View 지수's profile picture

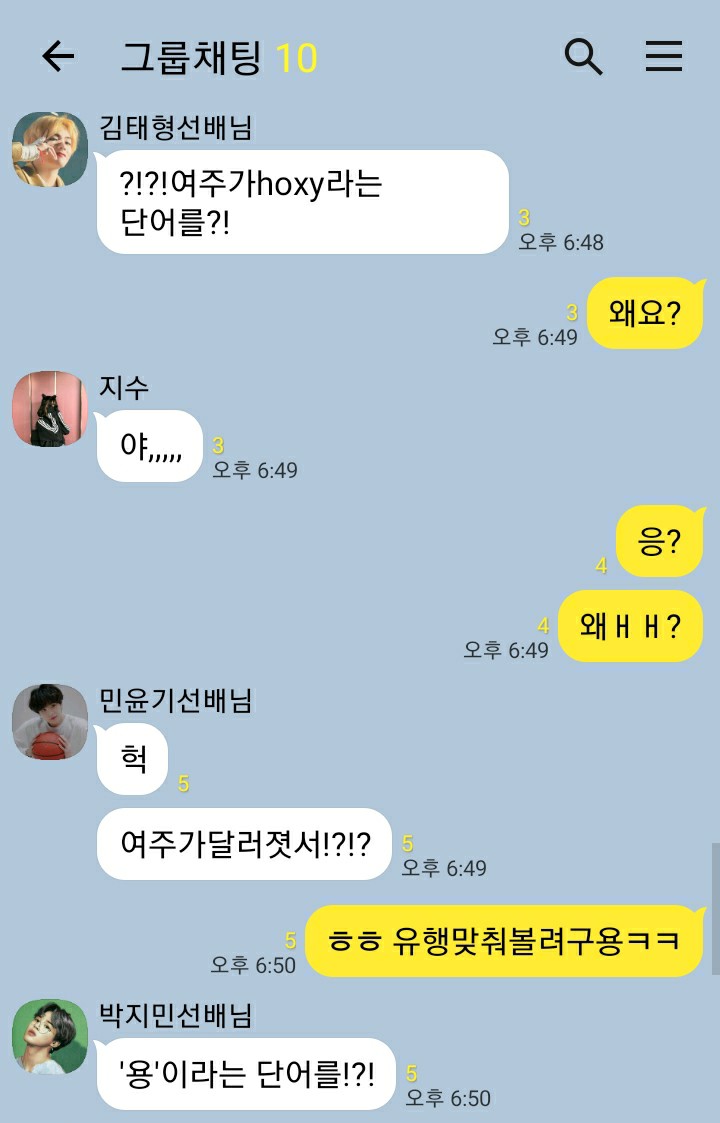click(50, 409)
